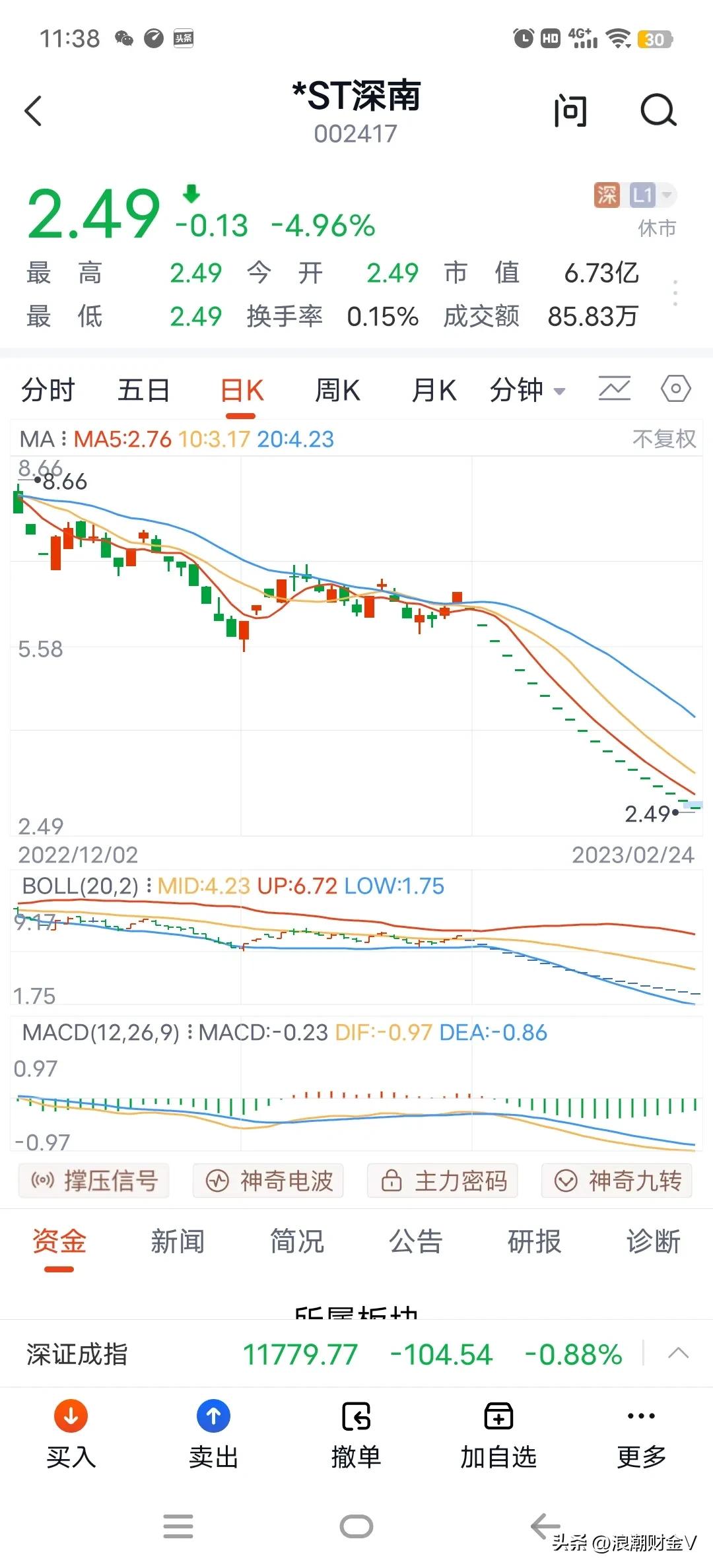Open the 主力密码 feature
713x1568 pixels.
[x=441, y=1181]
